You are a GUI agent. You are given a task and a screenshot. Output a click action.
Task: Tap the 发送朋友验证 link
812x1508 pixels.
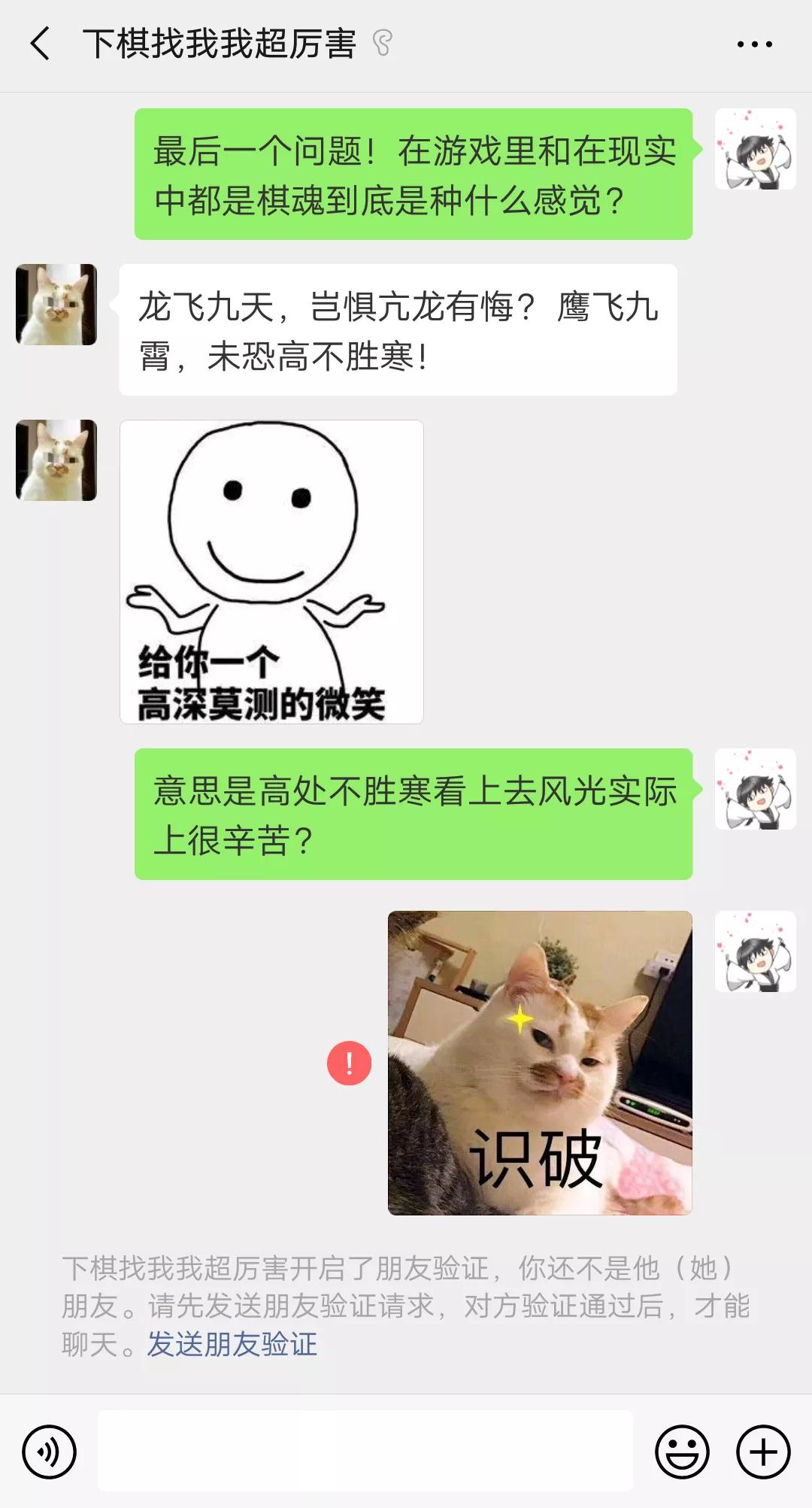232,1344
